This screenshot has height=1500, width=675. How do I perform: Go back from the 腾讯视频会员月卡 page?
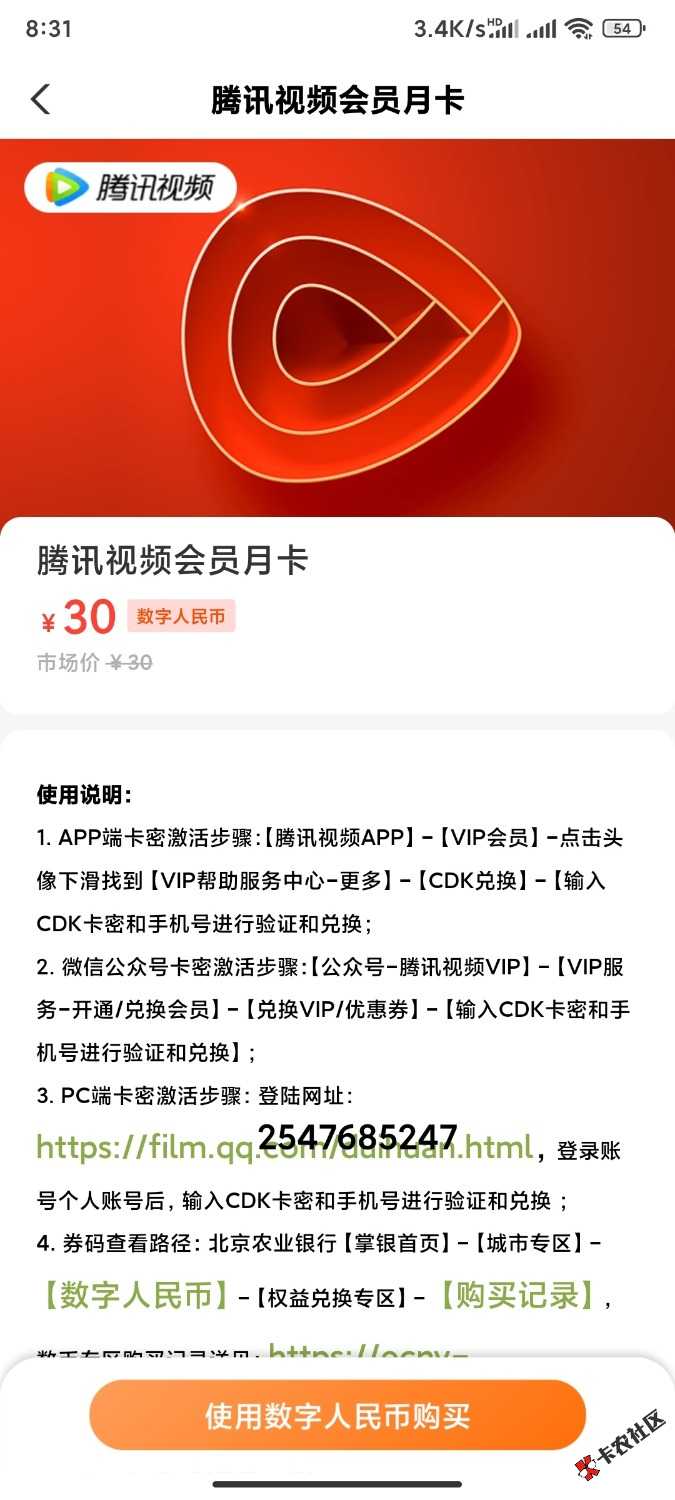point(40,99)
